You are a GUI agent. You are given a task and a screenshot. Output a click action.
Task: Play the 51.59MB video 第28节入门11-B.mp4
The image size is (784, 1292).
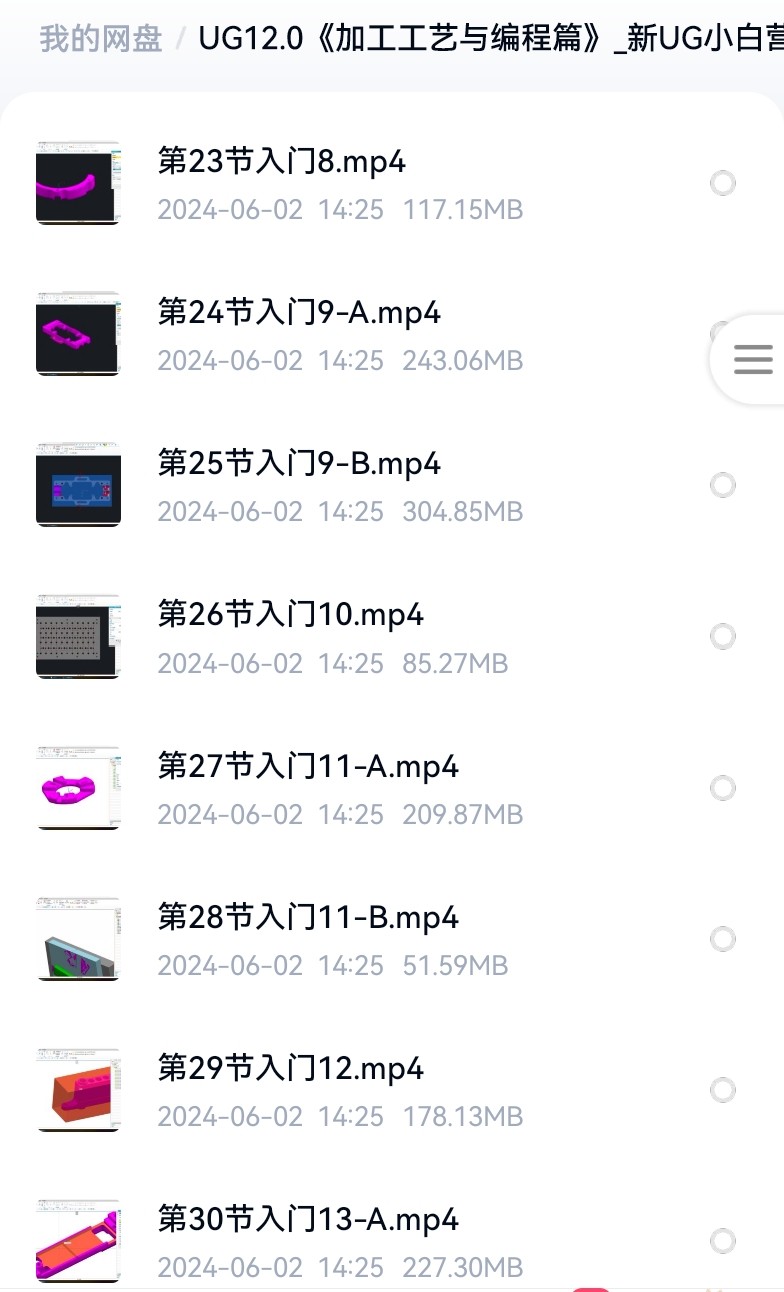[x=308, y=918]
